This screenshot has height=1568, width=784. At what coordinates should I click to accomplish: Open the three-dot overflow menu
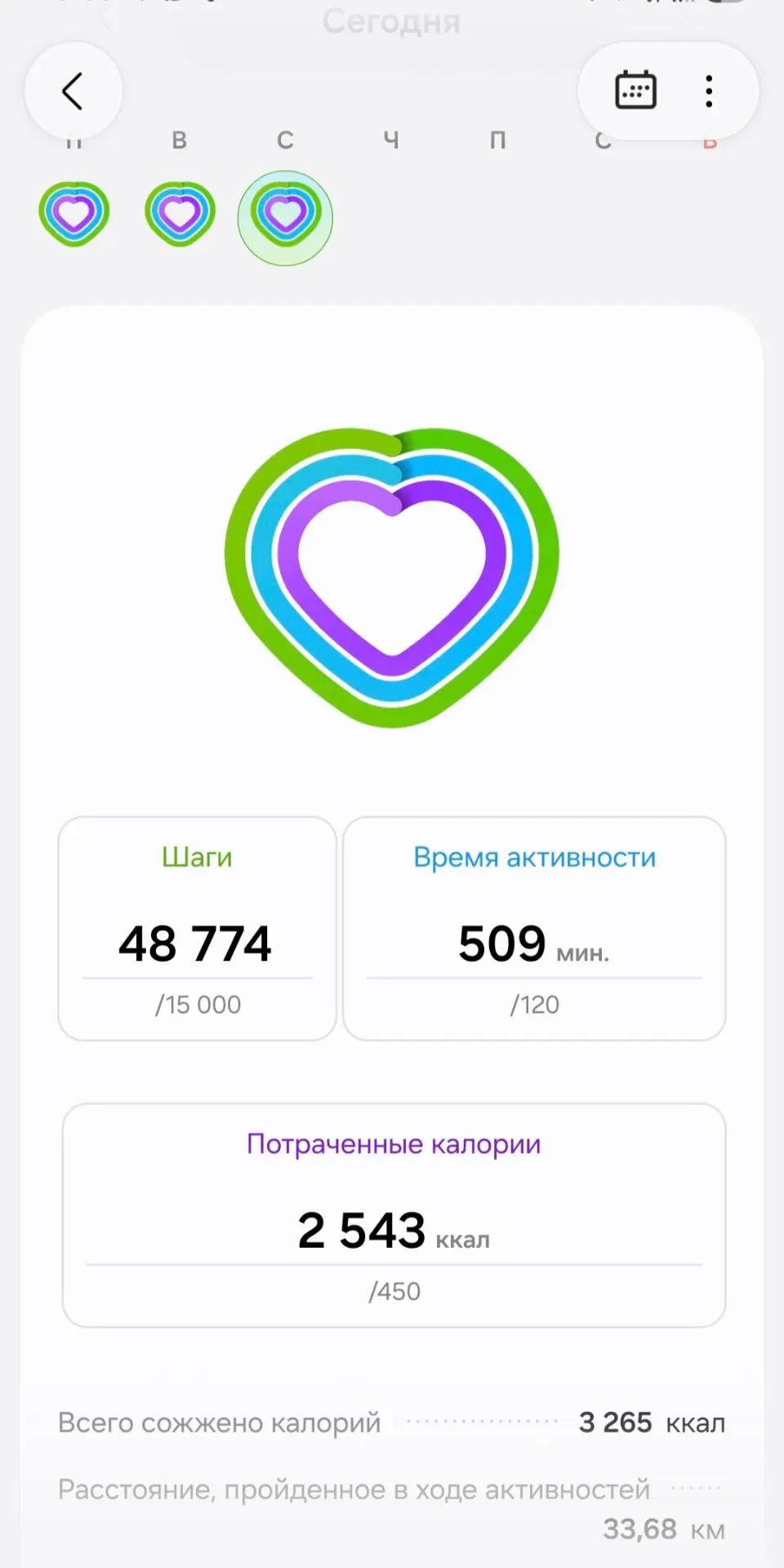click(x=709, y=91)
